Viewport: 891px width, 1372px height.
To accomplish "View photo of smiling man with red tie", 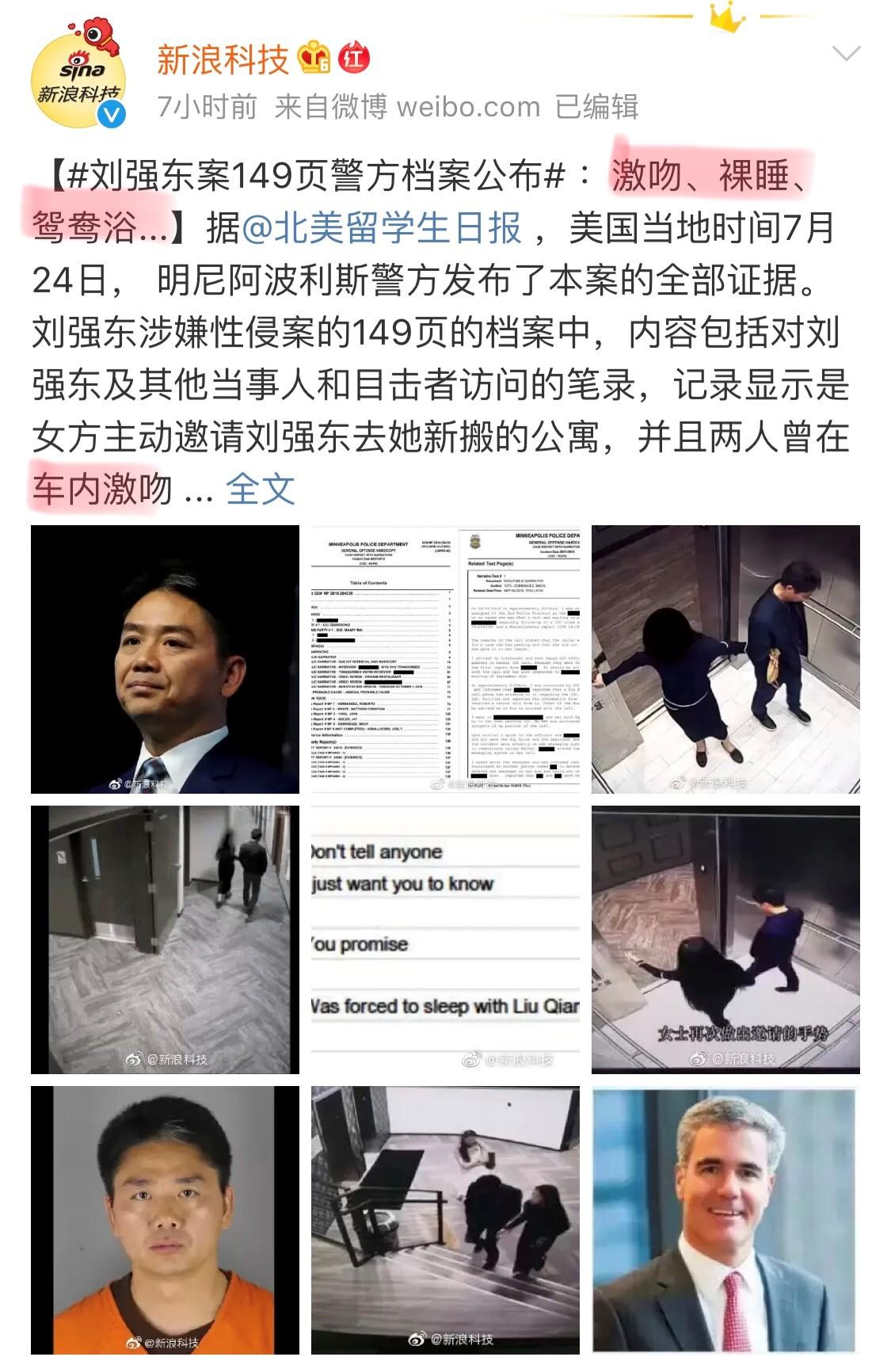I will tap(725, 1220).
